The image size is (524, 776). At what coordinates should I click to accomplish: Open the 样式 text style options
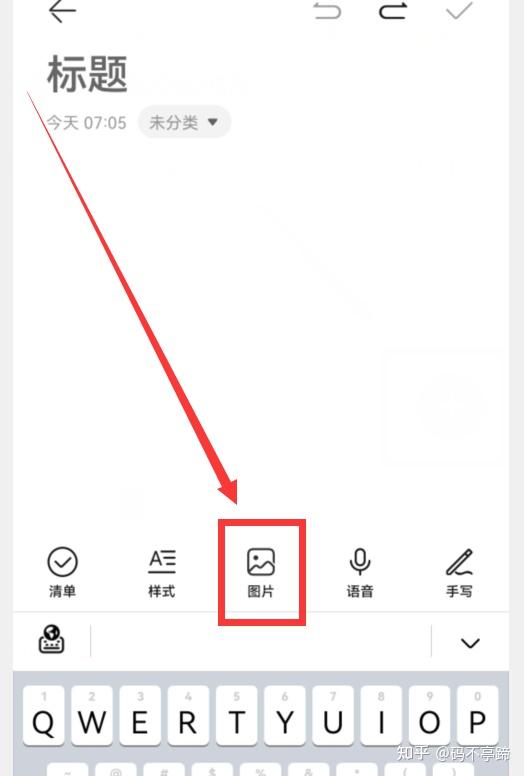click(x=162, y=572)
